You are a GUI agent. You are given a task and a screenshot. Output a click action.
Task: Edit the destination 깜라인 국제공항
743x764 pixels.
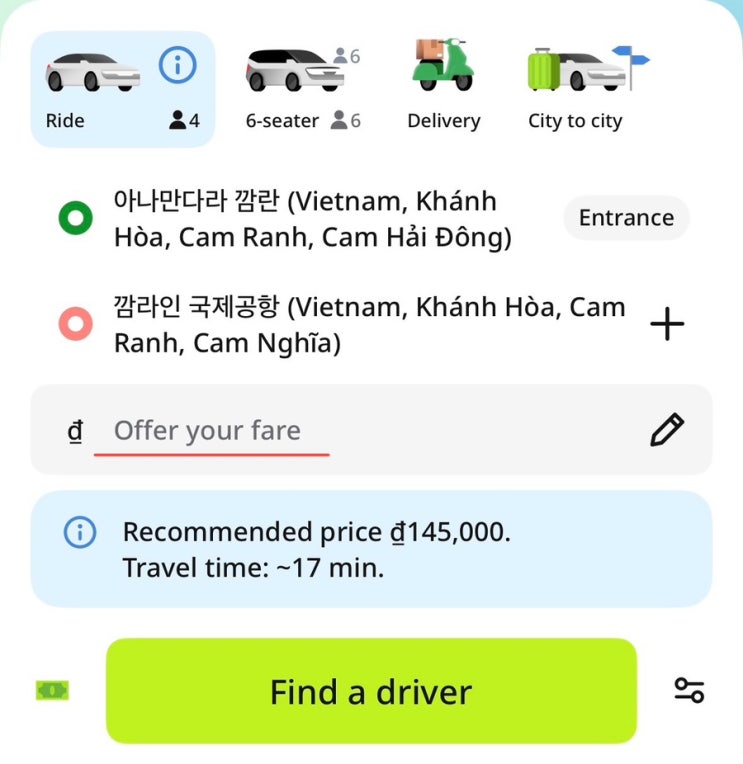369,325
